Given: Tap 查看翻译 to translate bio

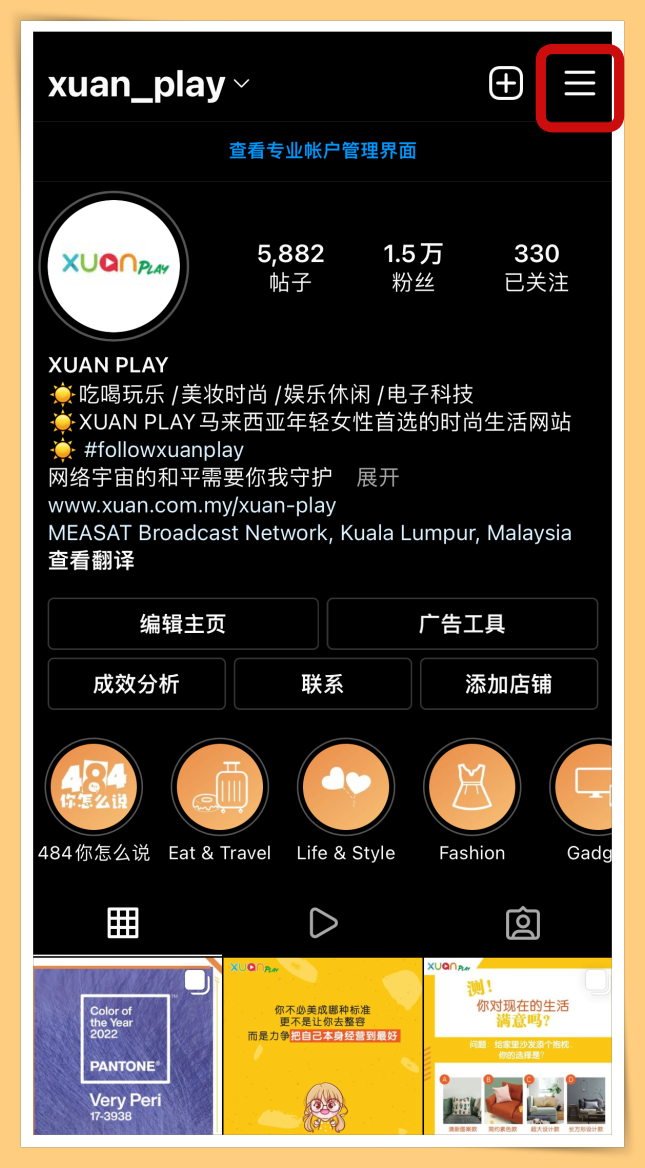Looking at the screenshot, I should coord(92,560).
